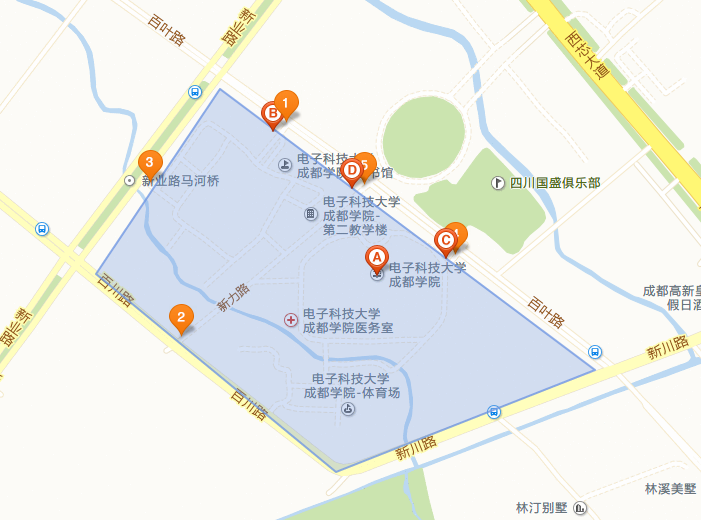The height and width of the screenshot is (520, 701).
Task: Select red marker D near the library
Action: tap(351, 171)
